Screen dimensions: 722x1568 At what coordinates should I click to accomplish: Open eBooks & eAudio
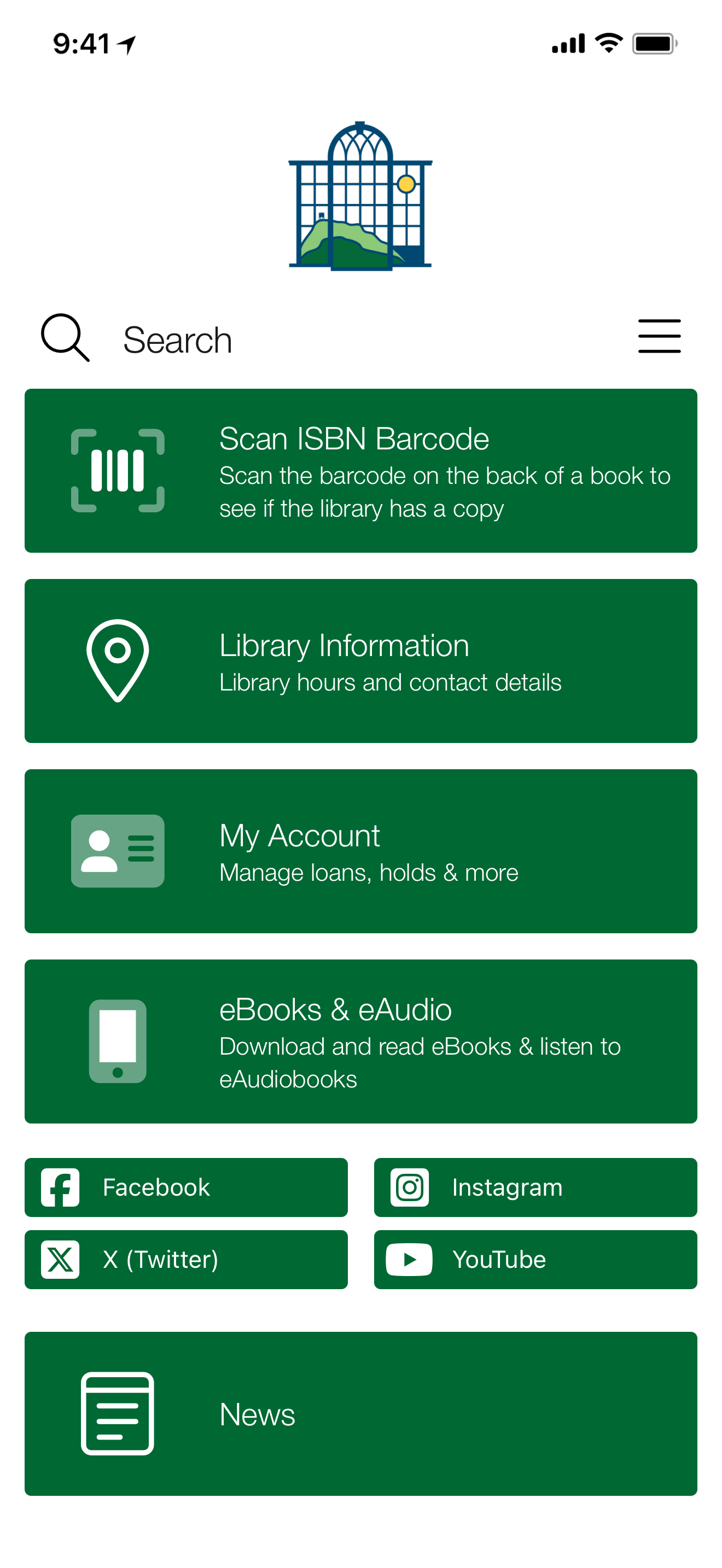click(x=360, y=1041)
